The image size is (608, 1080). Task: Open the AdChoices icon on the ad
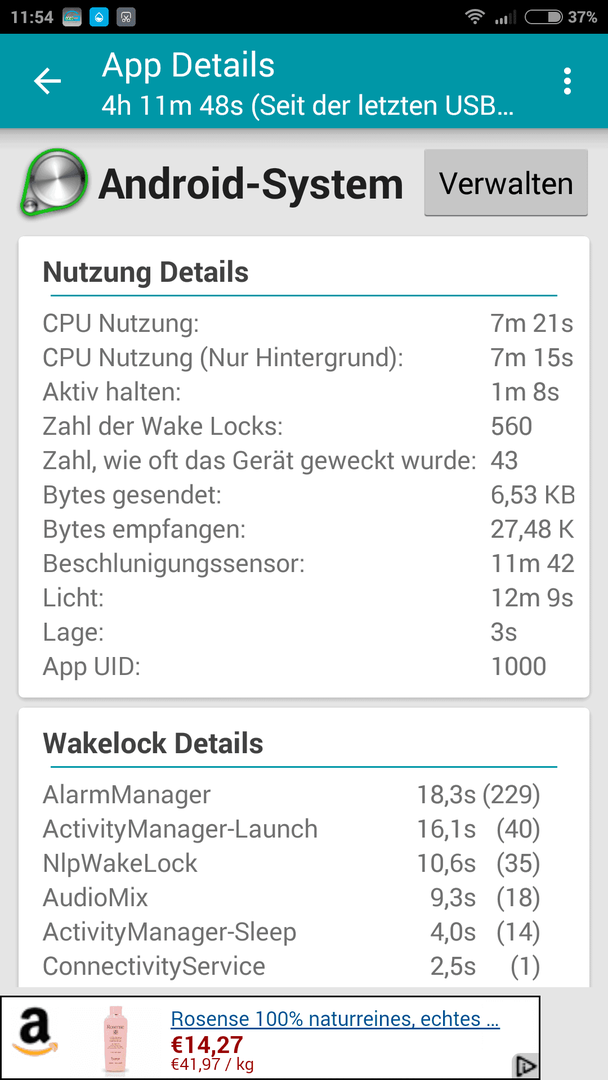click(526, 1063)
